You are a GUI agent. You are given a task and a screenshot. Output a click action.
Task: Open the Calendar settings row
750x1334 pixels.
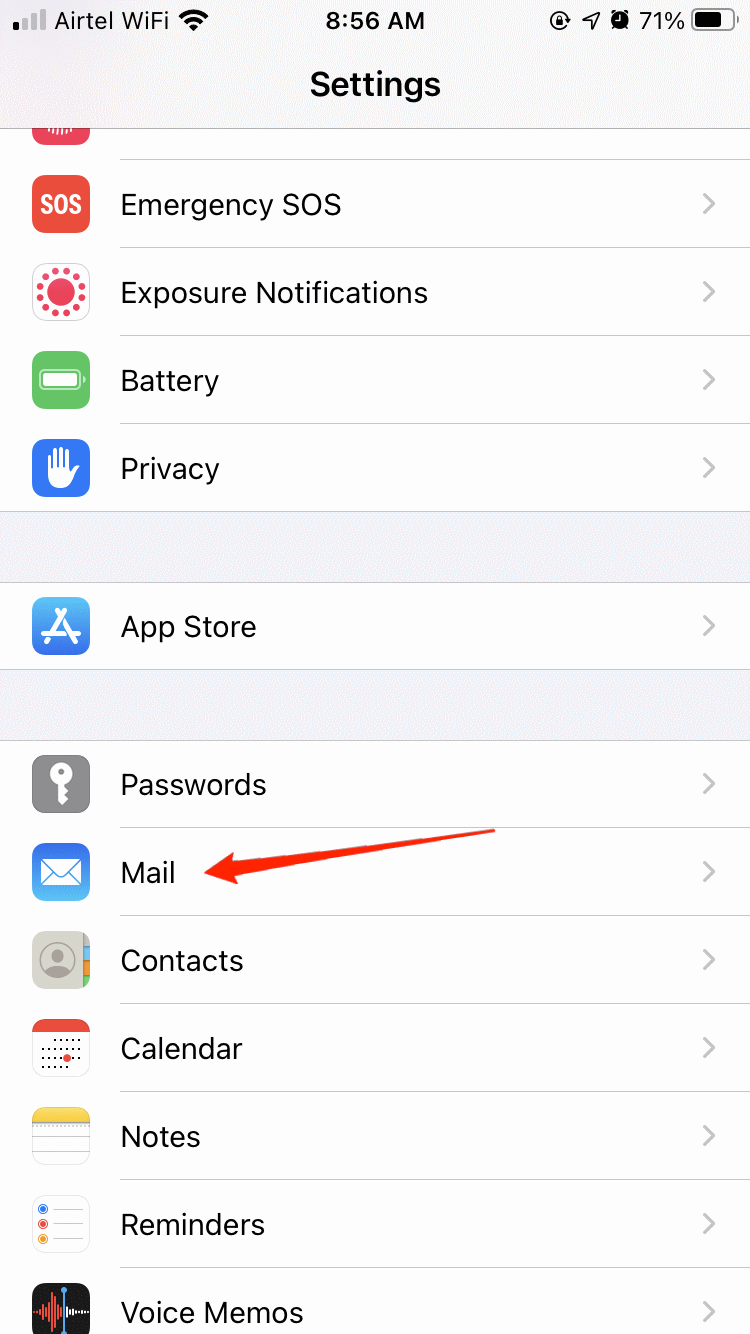coord(182,1049)
